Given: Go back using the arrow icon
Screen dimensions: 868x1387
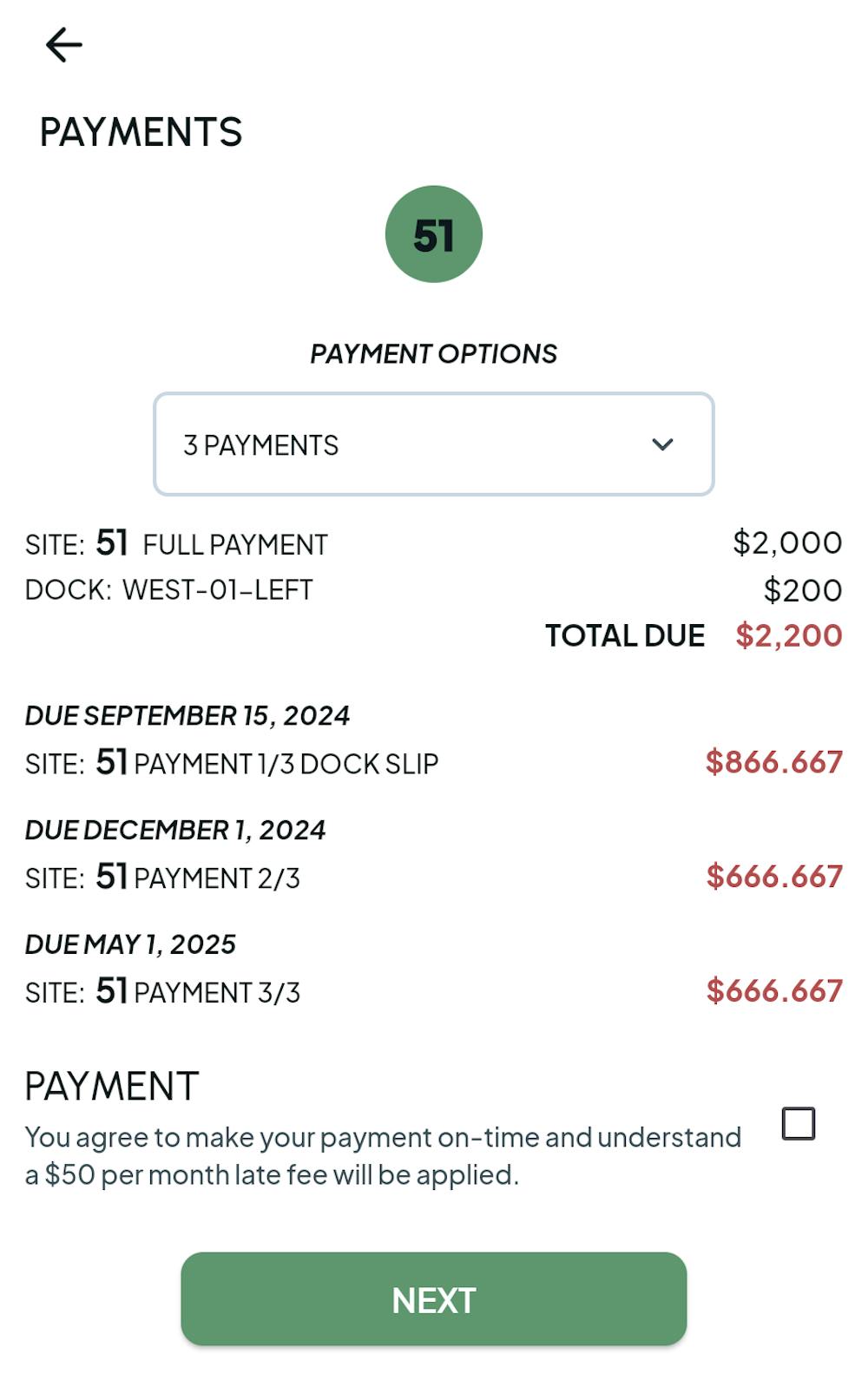Looking at the screenshot, I should 63,45.
